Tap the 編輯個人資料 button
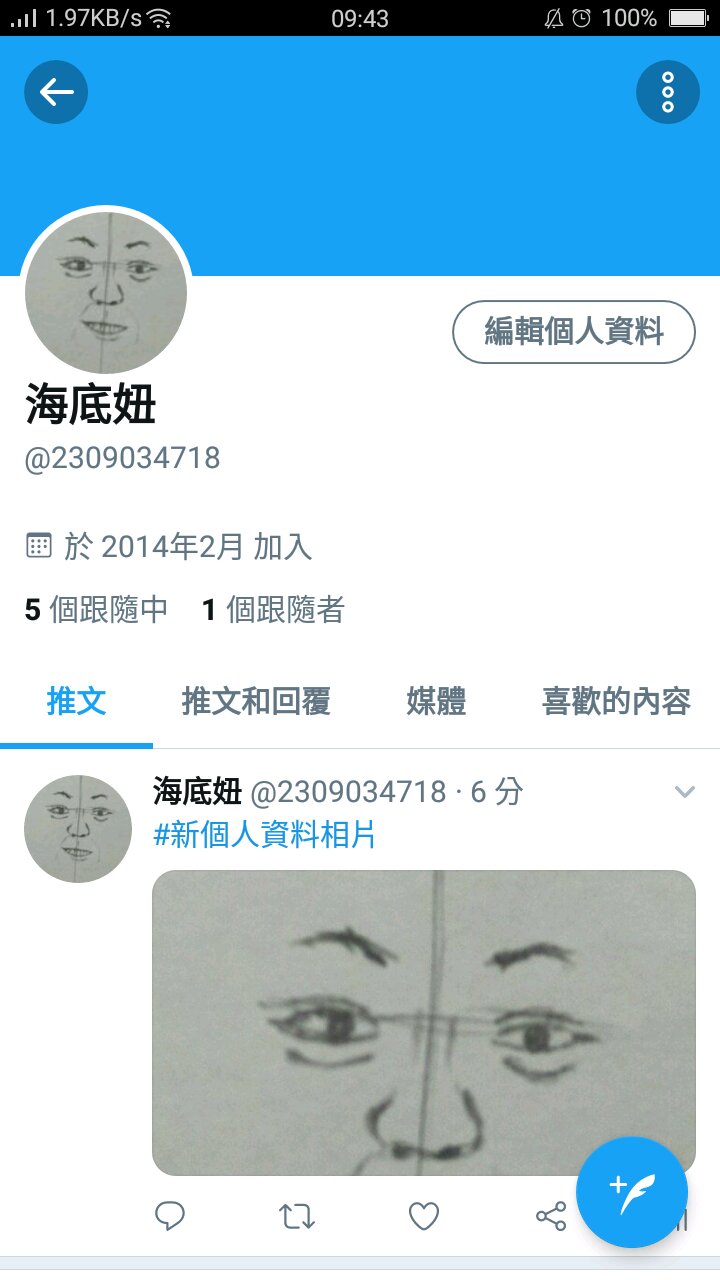 click(x=574, y=332)
